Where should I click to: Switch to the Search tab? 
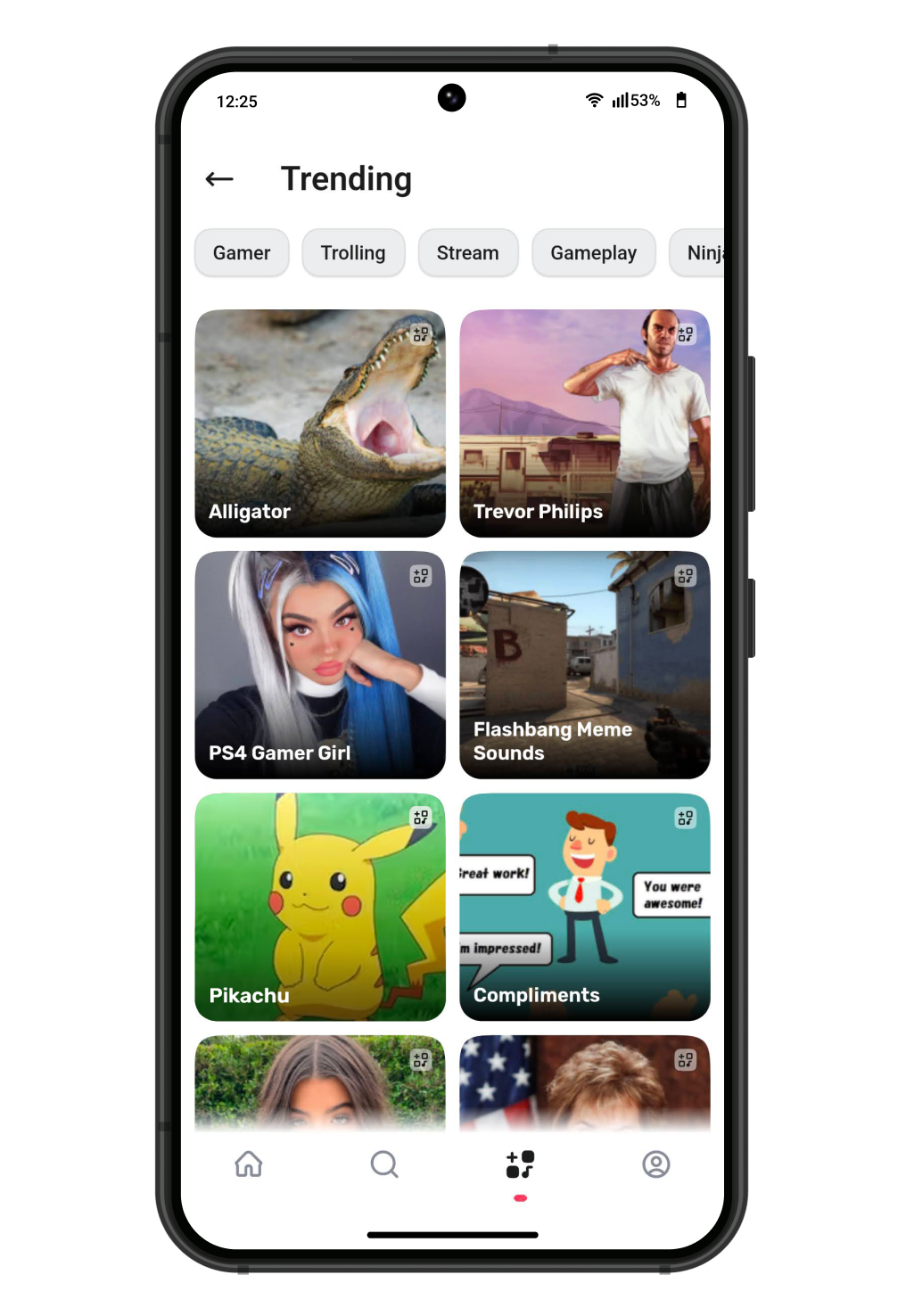pos(384,1164)
